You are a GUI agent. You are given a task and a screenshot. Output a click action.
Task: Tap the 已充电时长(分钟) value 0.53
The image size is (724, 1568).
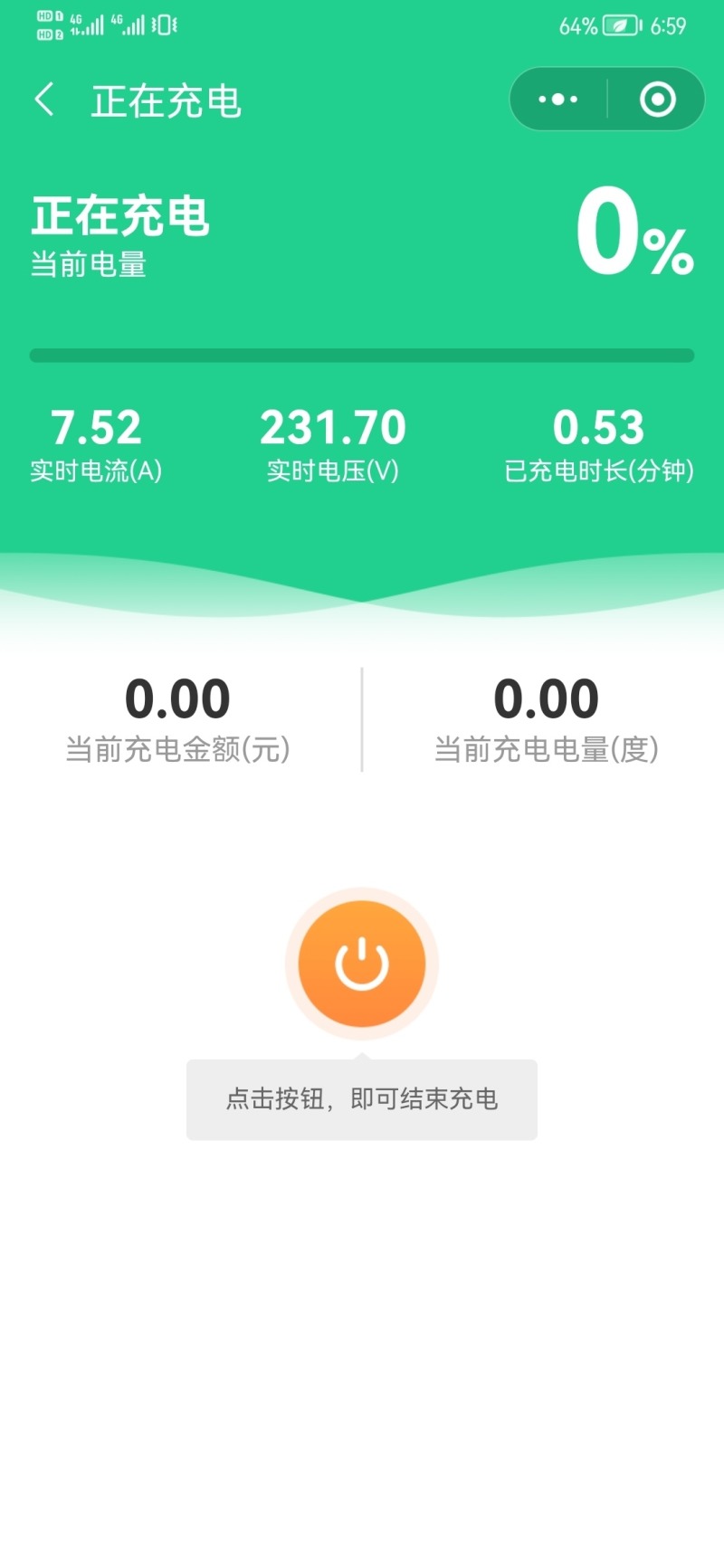[597, 427]
